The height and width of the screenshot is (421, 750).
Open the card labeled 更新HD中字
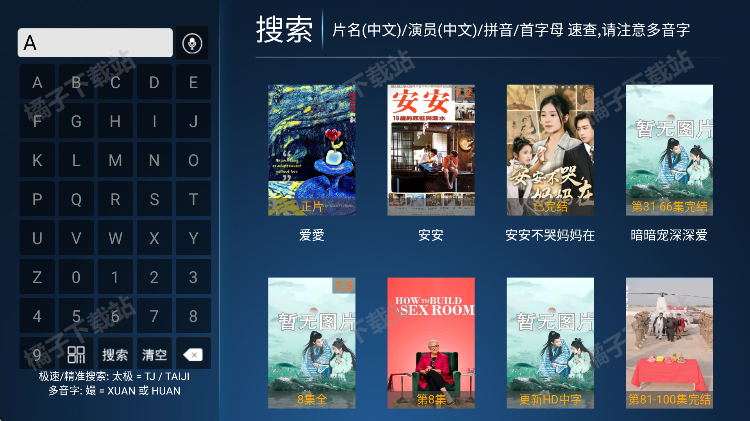[x=550, y=342]
